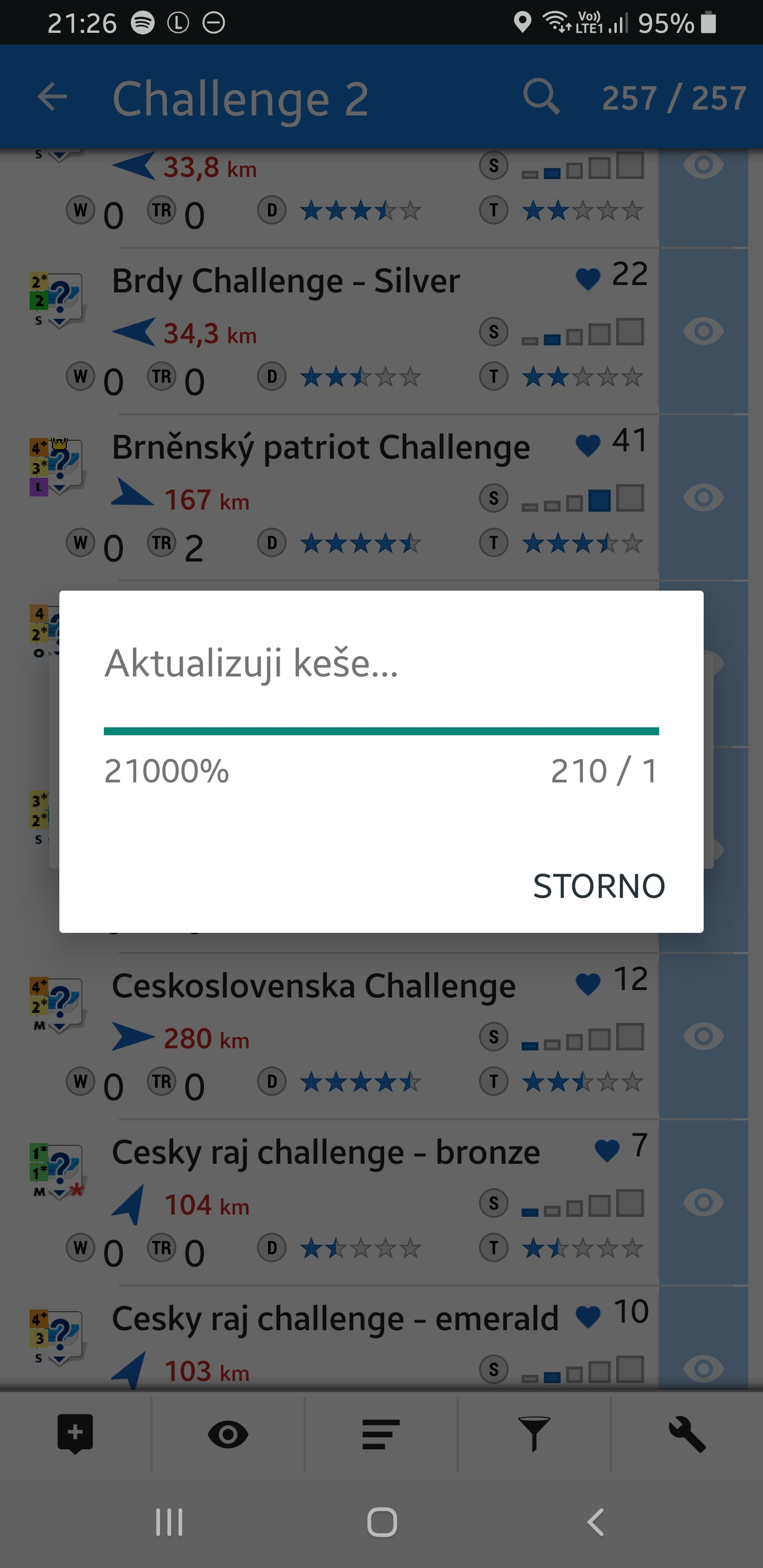This screenshot has width=763, height=1568.
Task: Return to the home screen
Action: click(382, 1522)
